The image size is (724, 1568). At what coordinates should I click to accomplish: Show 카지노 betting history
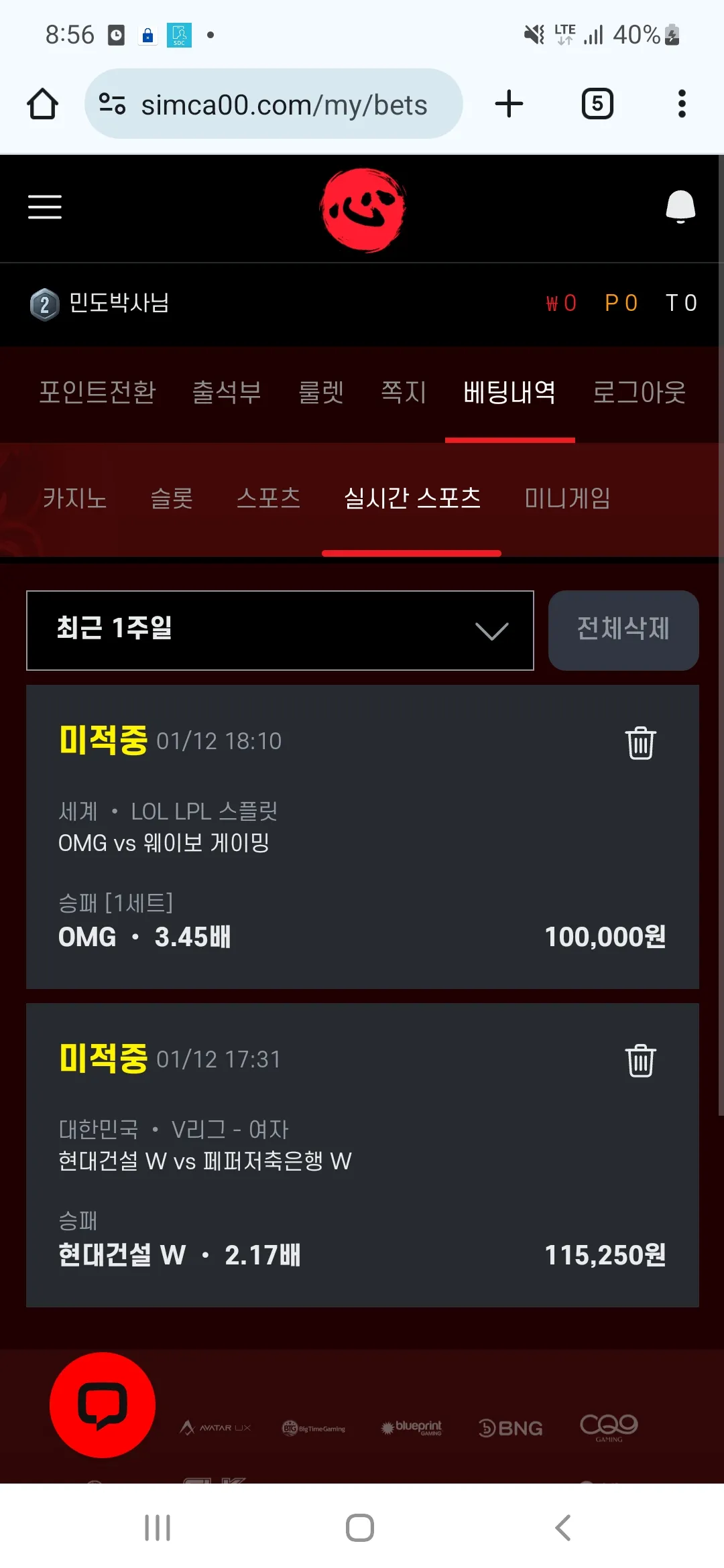click(74, 498)
